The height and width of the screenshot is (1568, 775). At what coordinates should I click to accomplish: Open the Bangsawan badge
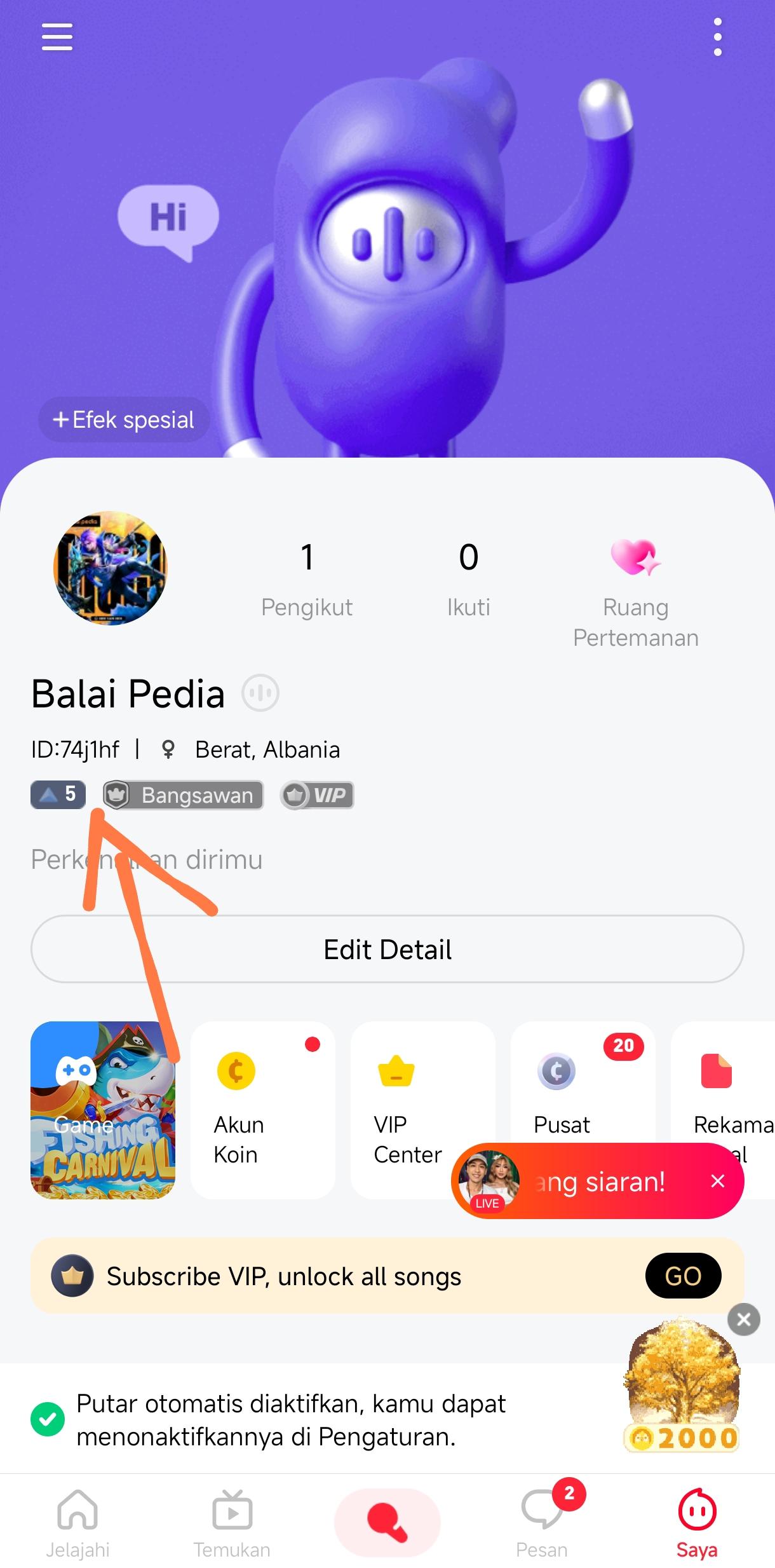click(184, 794)
